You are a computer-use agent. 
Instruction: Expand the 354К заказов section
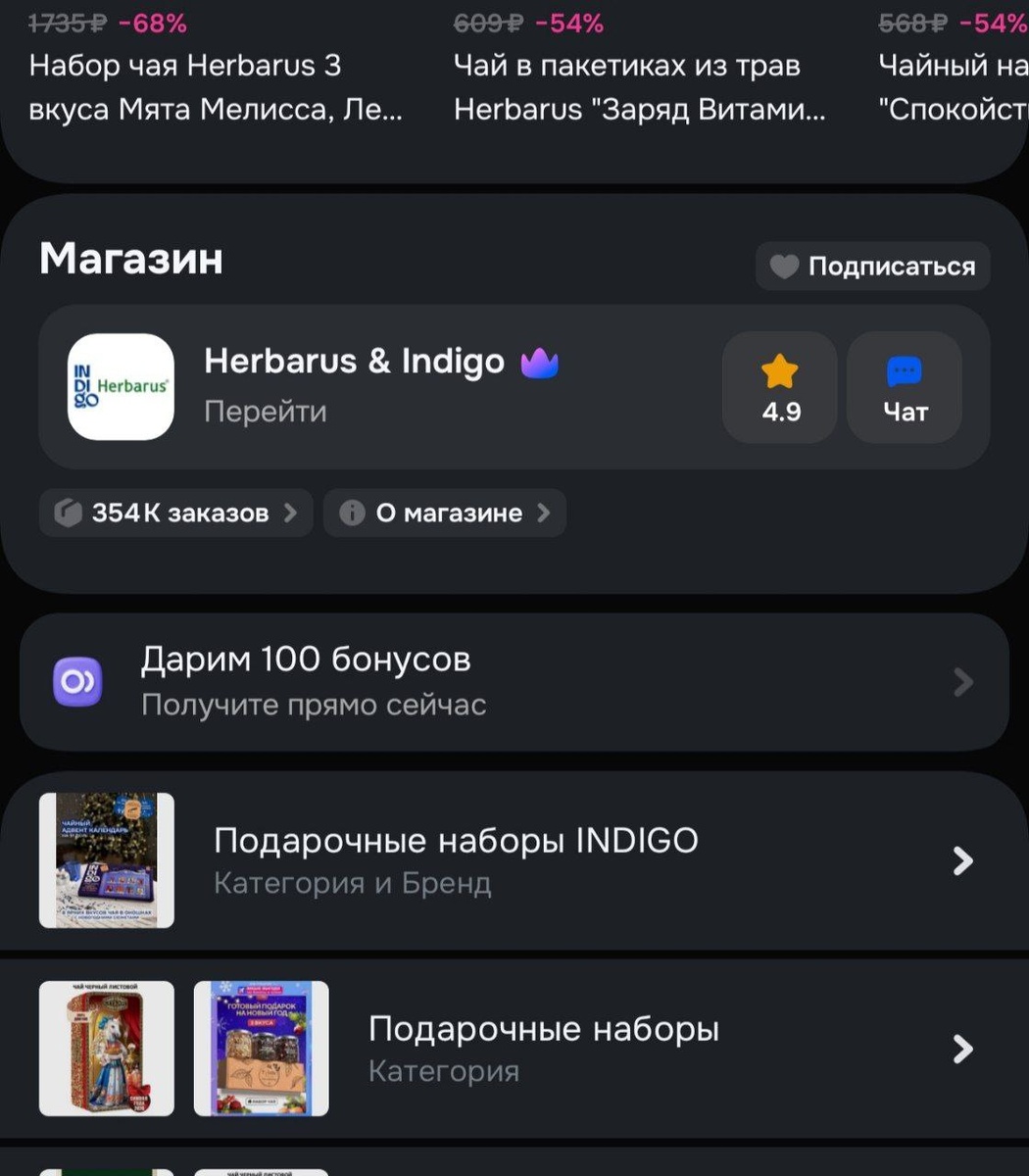pyautogui.click(x=174, y=513)
